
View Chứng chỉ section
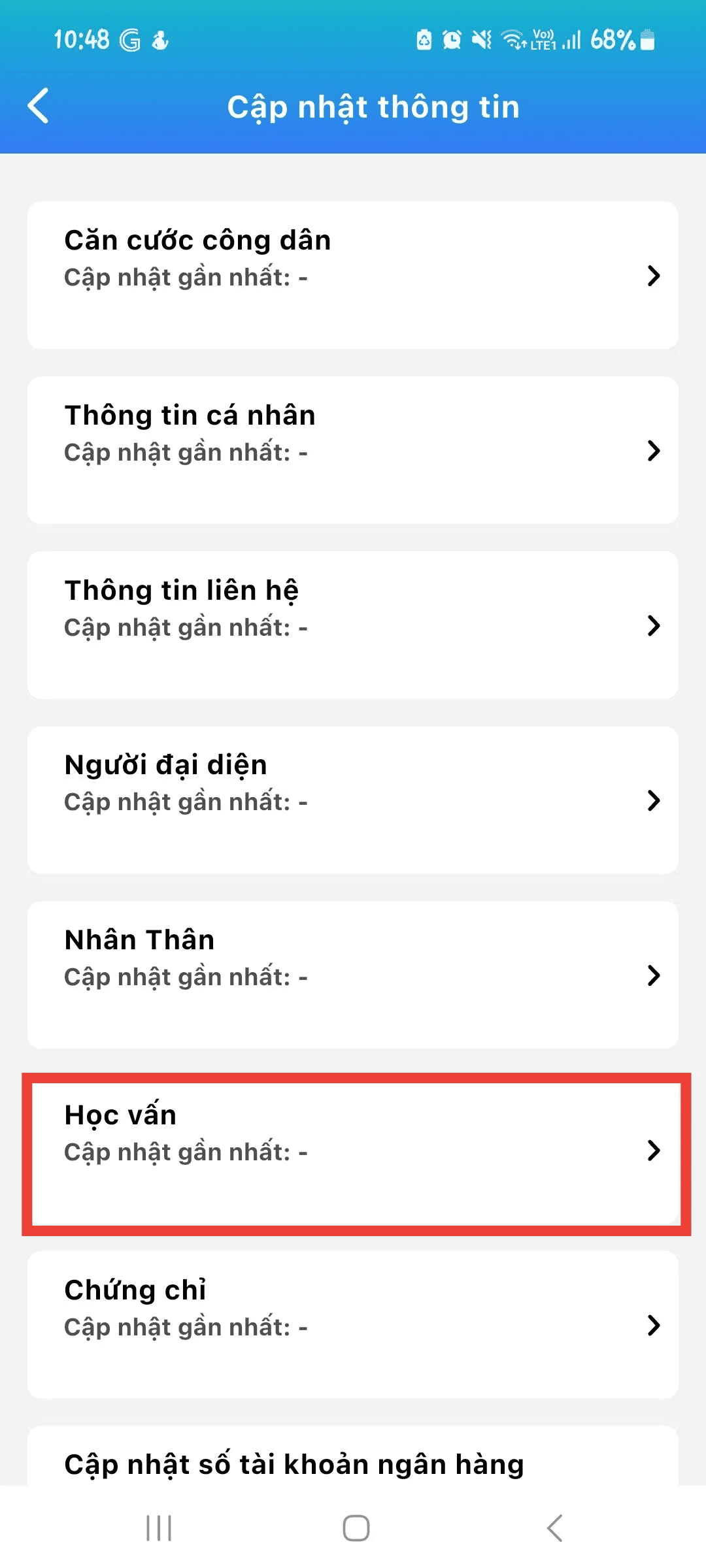point(353,1325)
